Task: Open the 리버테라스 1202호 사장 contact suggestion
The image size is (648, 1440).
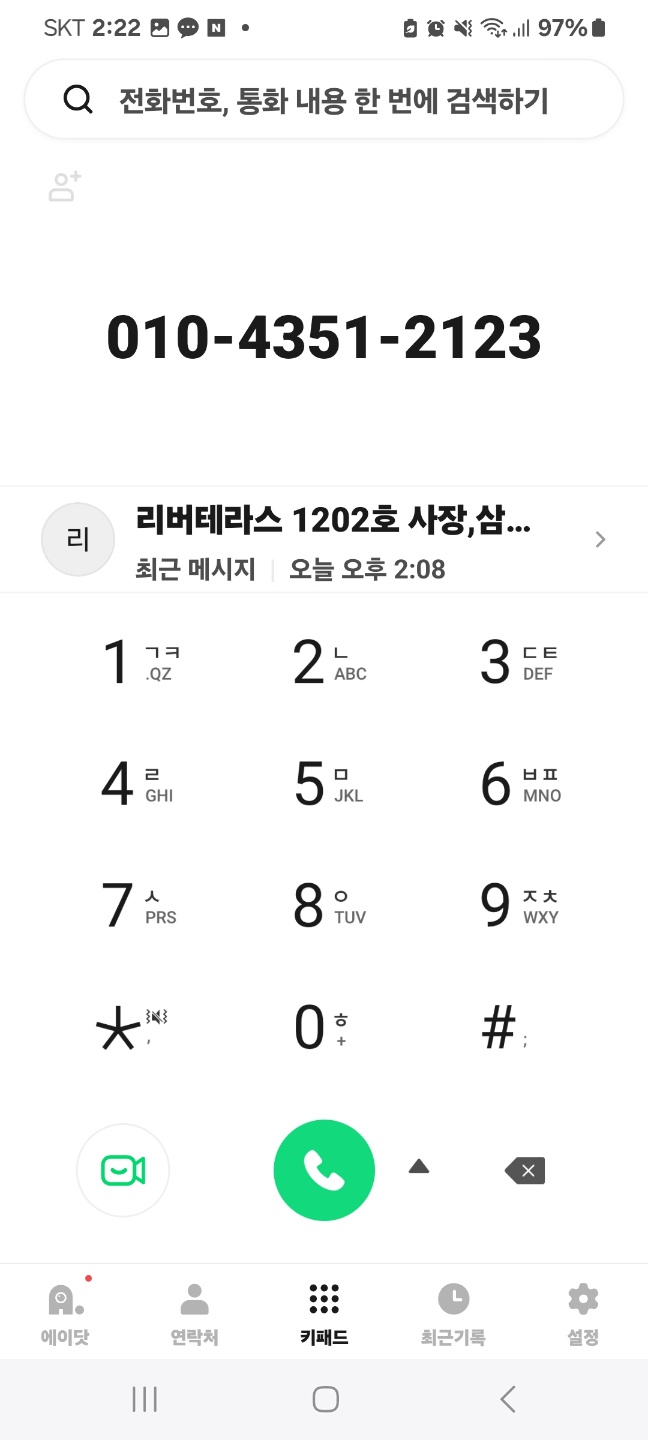Action: [324, 540]
